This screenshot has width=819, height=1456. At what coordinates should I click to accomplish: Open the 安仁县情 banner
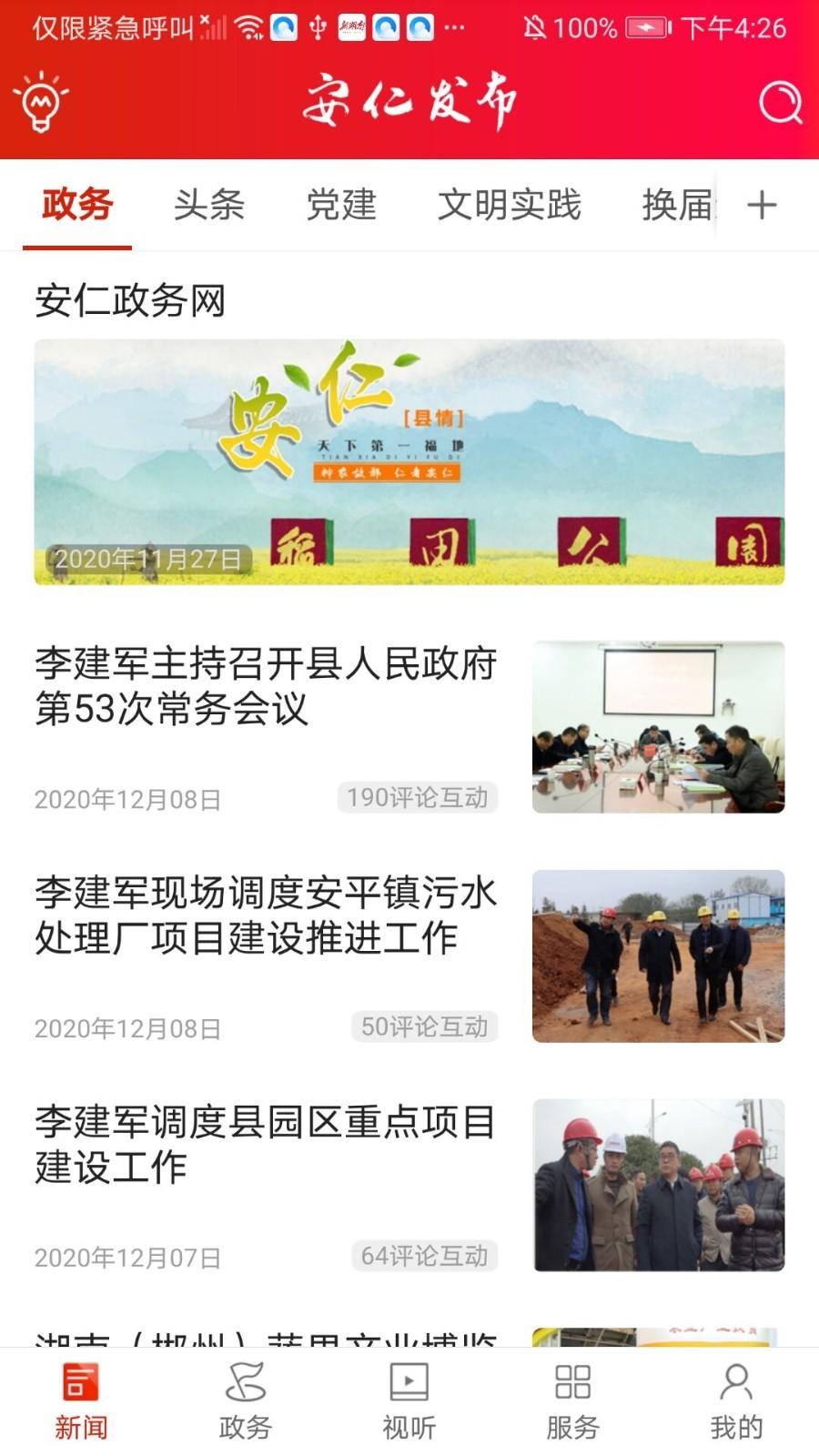coord(409,461)
